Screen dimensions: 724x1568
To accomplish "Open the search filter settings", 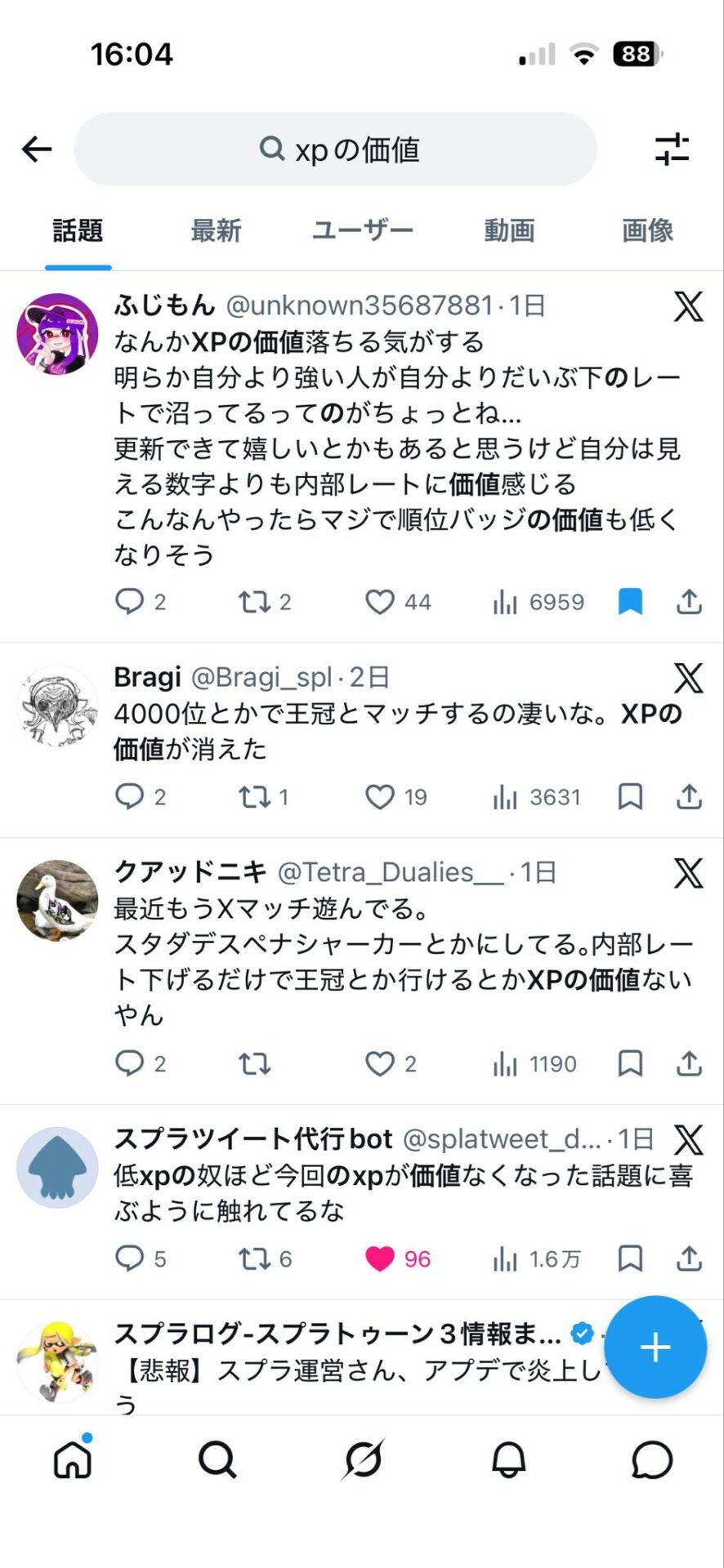I will 672,149.
